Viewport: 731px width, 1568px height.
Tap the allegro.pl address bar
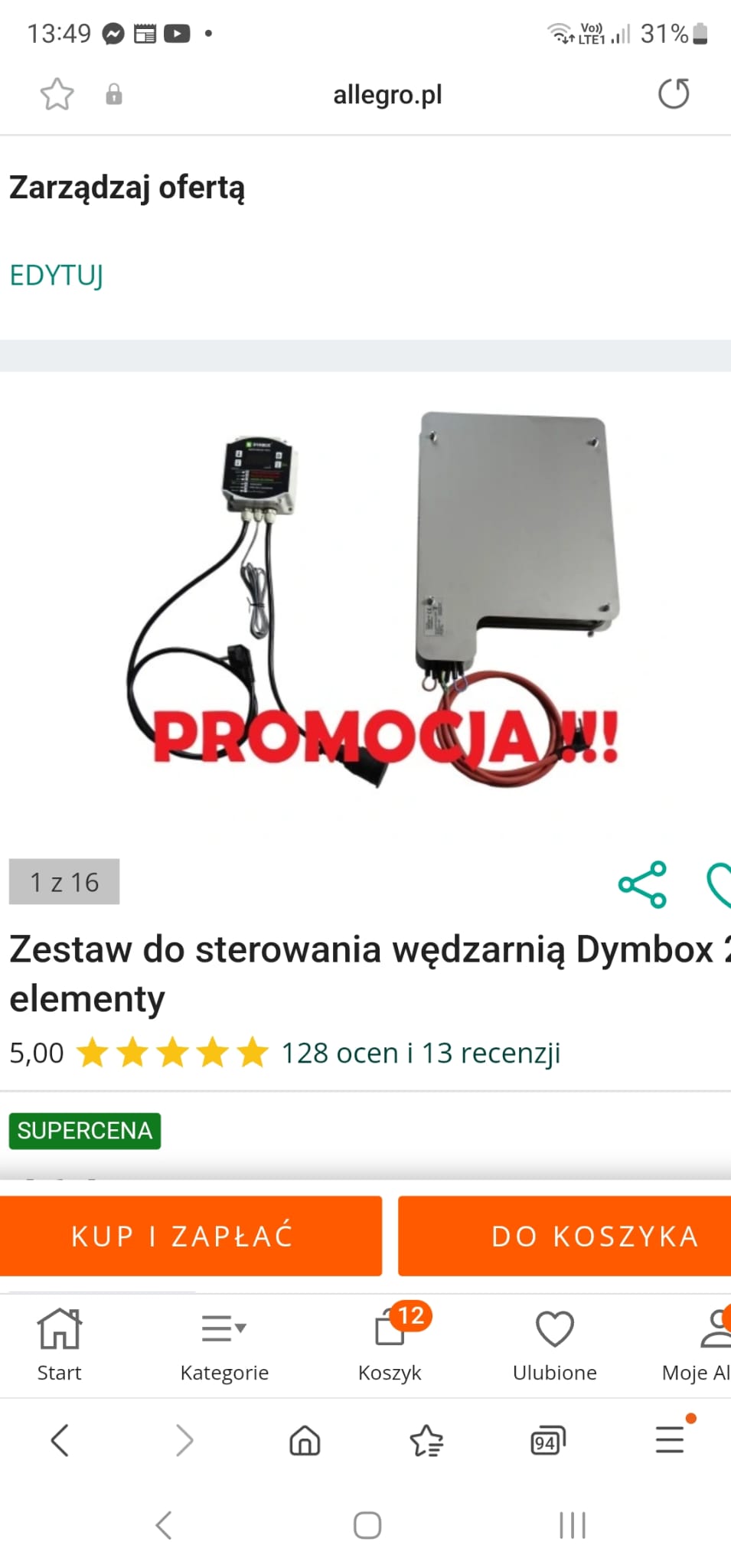pos(387,95)
